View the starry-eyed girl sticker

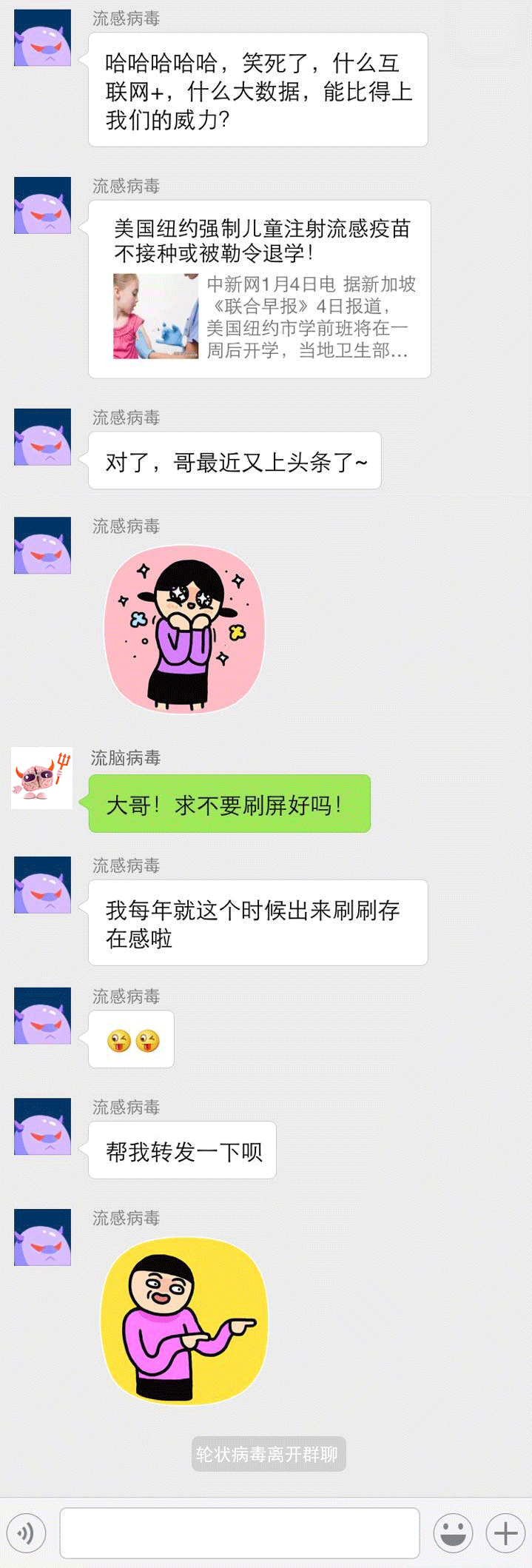coord(184,629)
